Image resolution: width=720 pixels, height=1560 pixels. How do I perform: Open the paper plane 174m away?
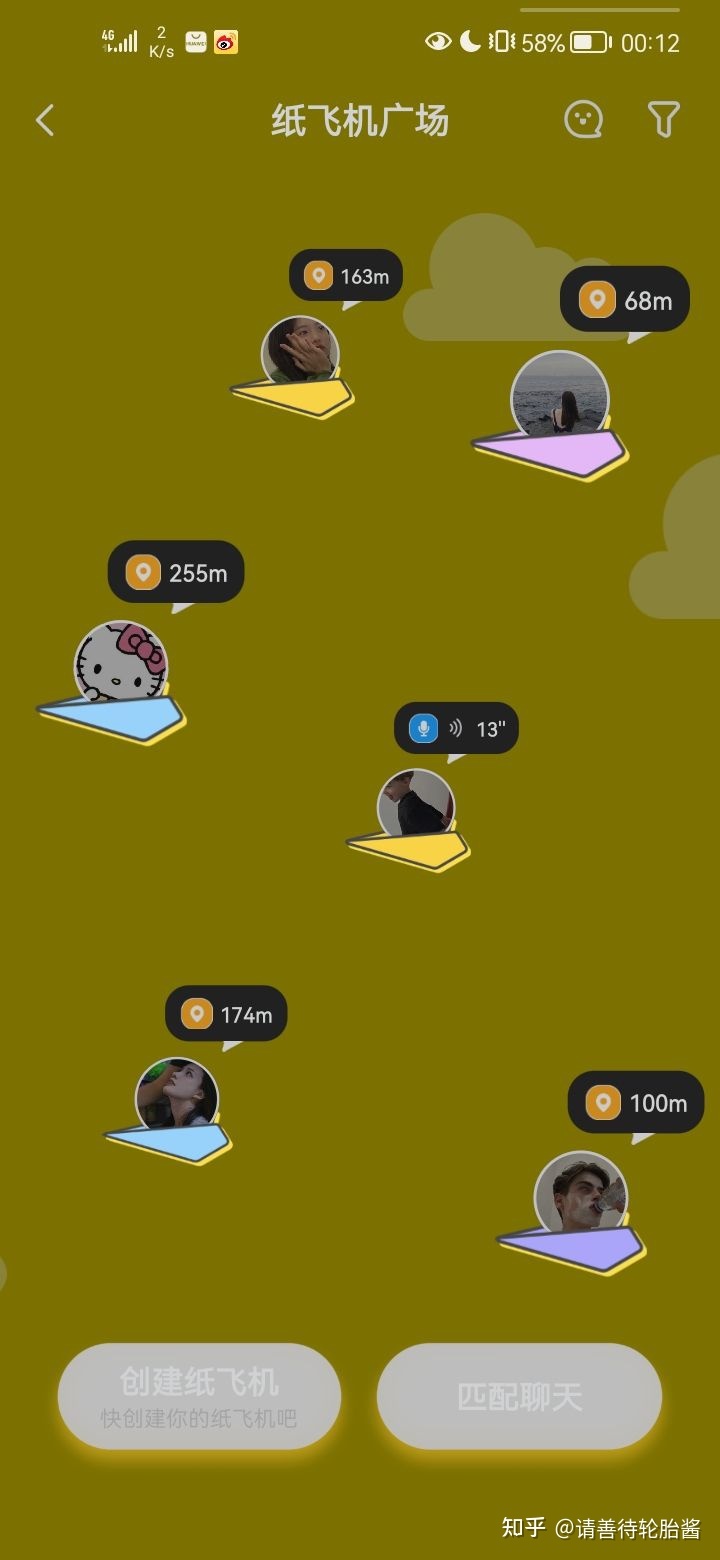176,1100
